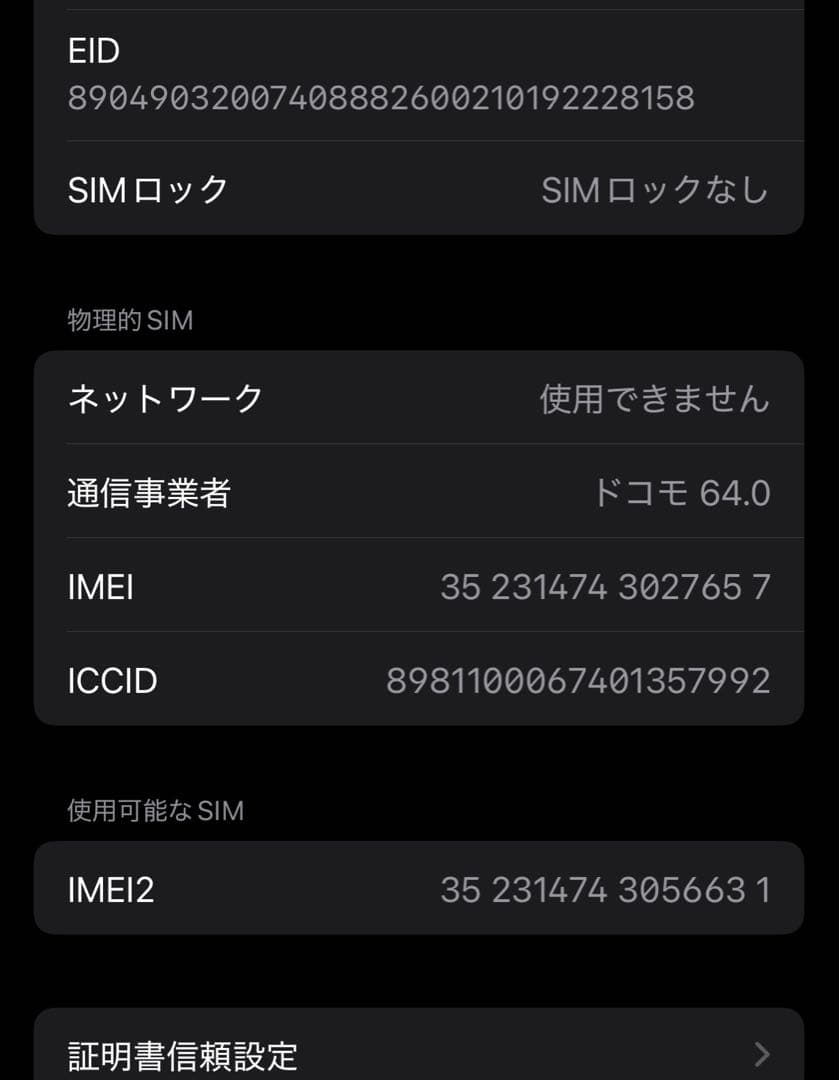Tap the EID label
839x1080 pixels.
pos(93,50)
